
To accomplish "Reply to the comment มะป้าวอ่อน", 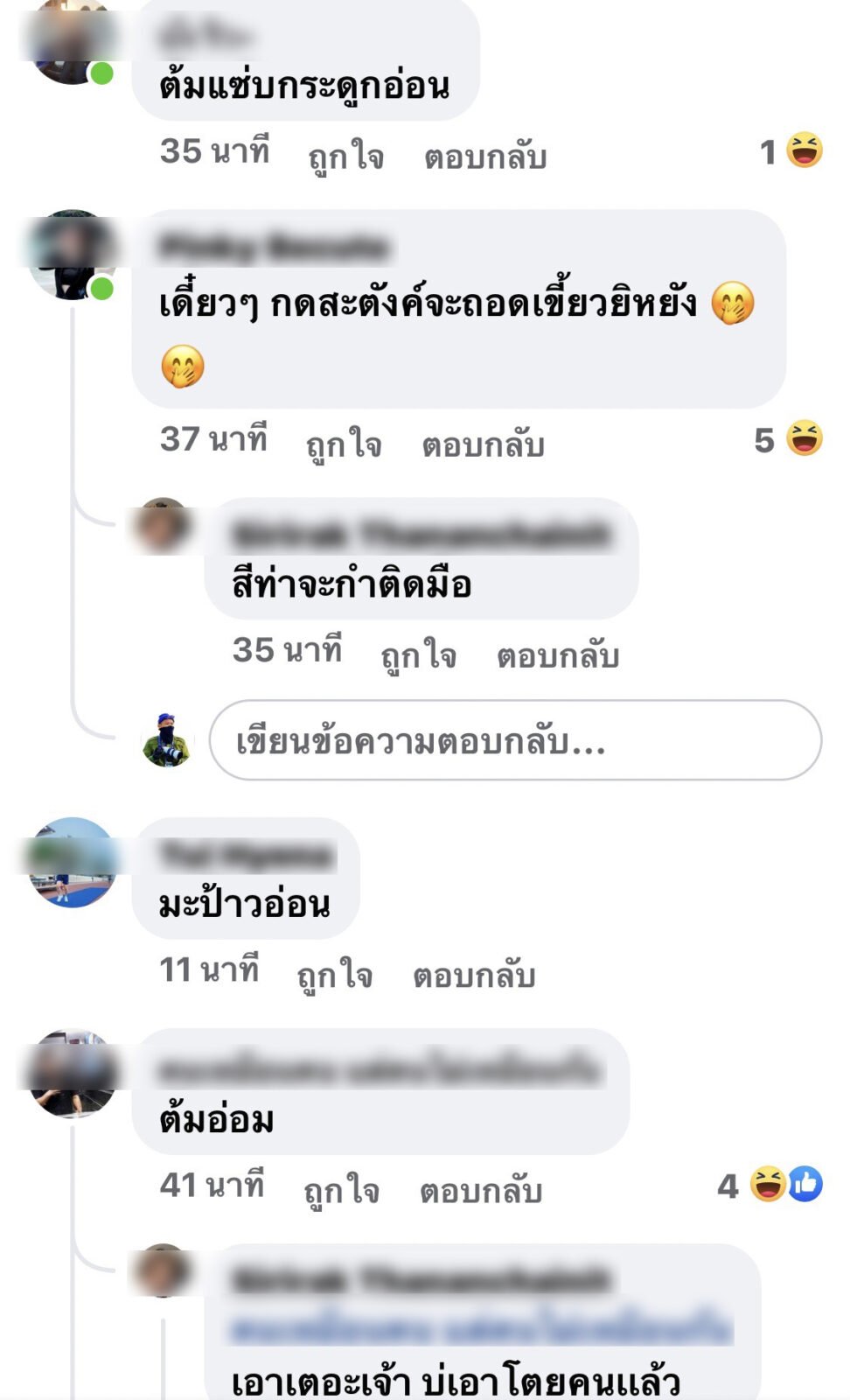I will [474, 975].
